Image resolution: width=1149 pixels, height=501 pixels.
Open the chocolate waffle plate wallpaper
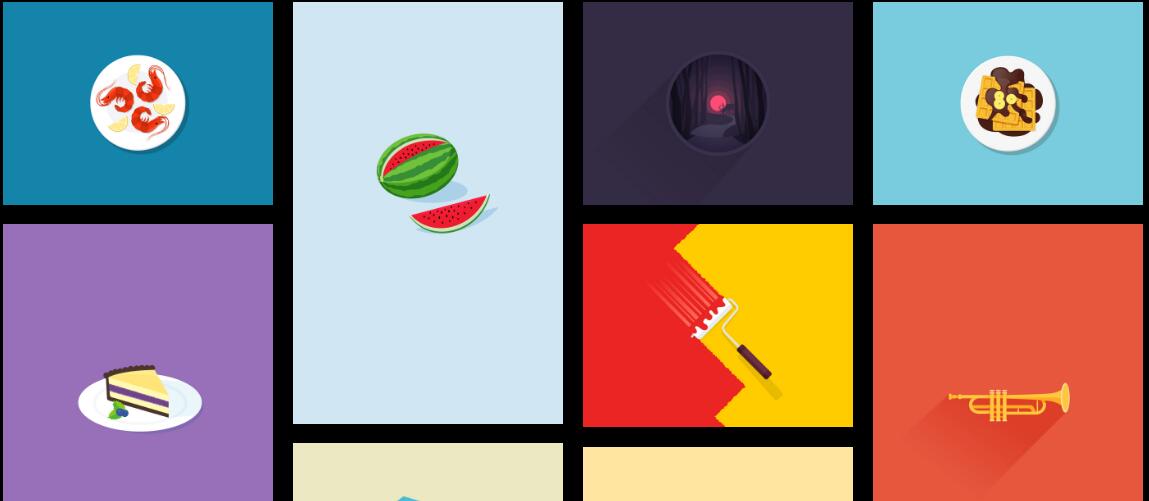click(1007, 103)
